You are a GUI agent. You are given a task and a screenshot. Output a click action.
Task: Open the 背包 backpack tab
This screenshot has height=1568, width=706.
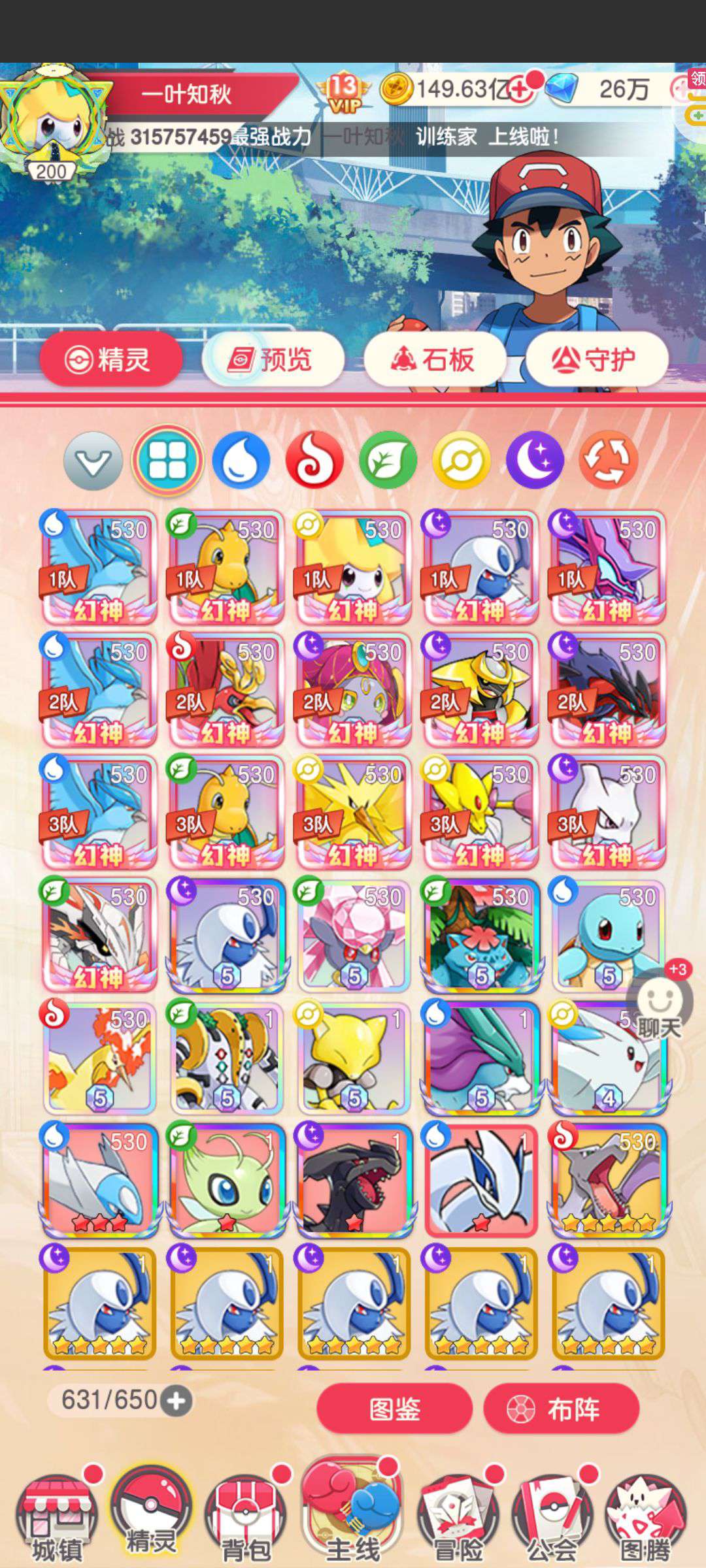246,1516
